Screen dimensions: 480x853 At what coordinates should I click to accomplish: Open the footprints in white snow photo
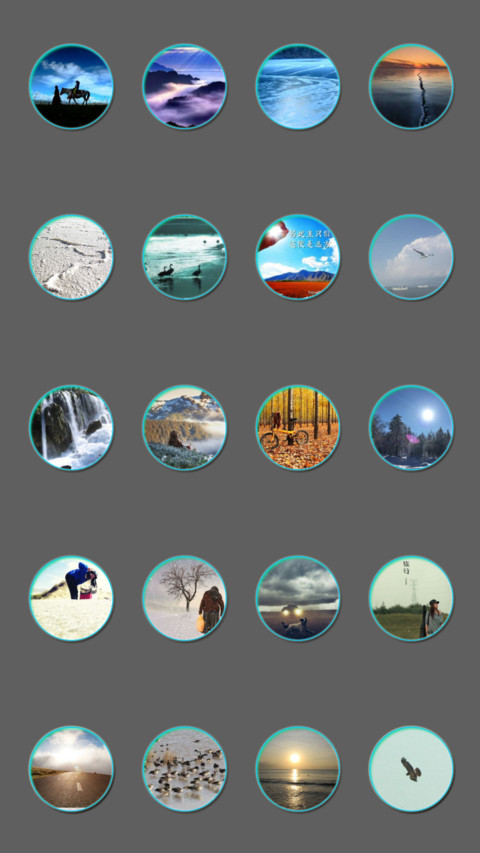tap(71, 257)
